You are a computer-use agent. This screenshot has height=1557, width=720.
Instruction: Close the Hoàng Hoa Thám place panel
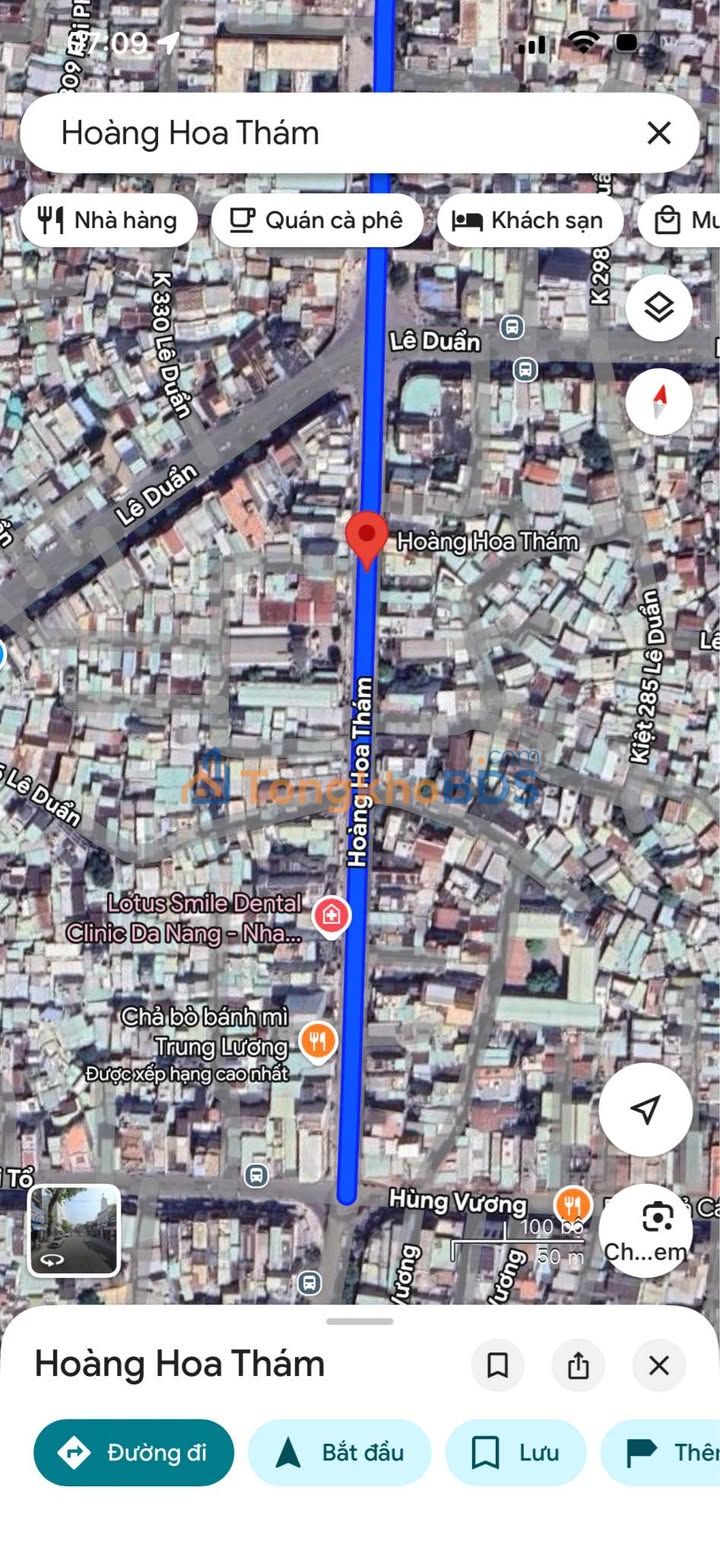659,1365
